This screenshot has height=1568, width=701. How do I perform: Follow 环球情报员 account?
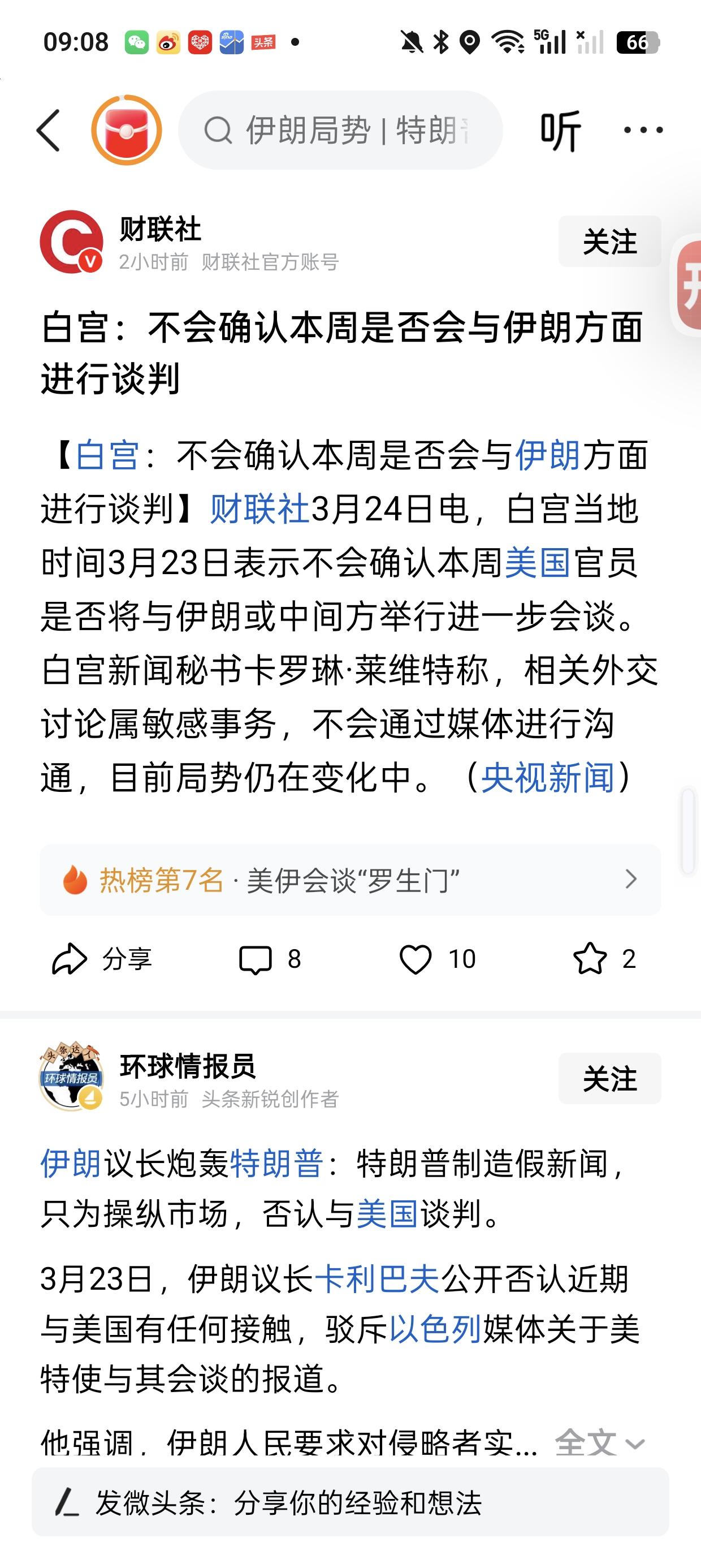(x=610, y=1078)
